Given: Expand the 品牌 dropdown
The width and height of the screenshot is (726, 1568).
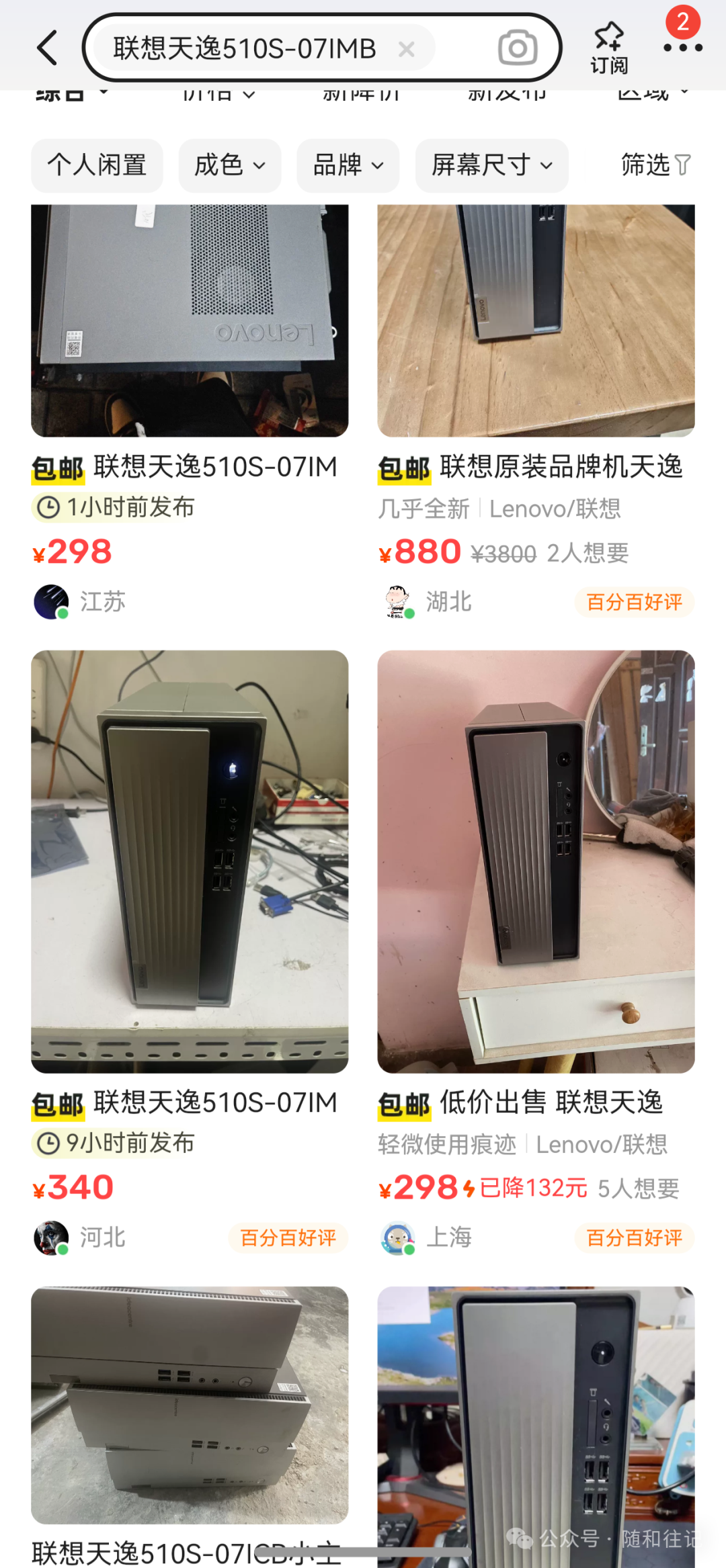Looking at the screenshot, I should 348,165.
